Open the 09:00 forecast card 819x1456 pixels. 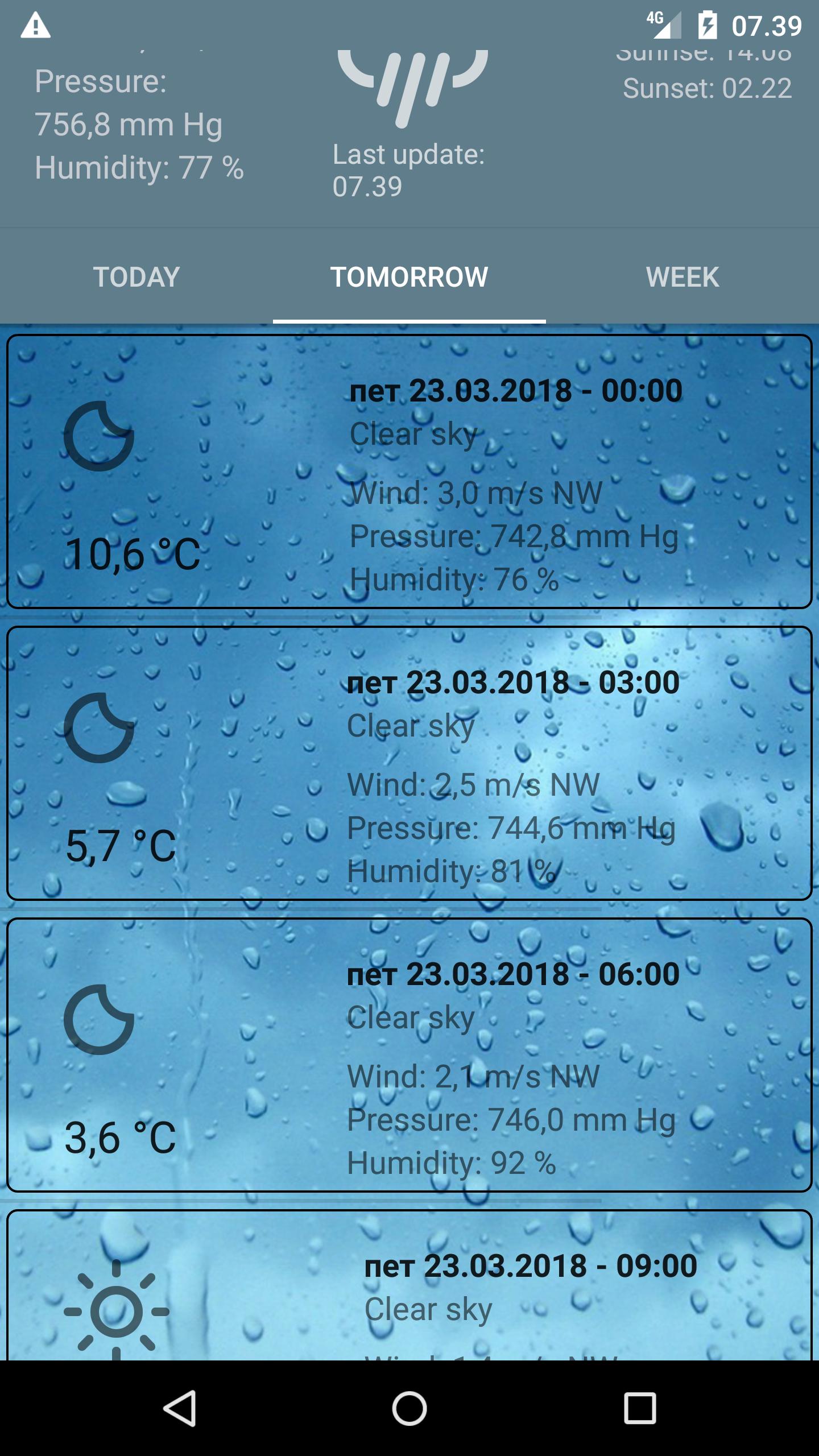coord(409,1287)
